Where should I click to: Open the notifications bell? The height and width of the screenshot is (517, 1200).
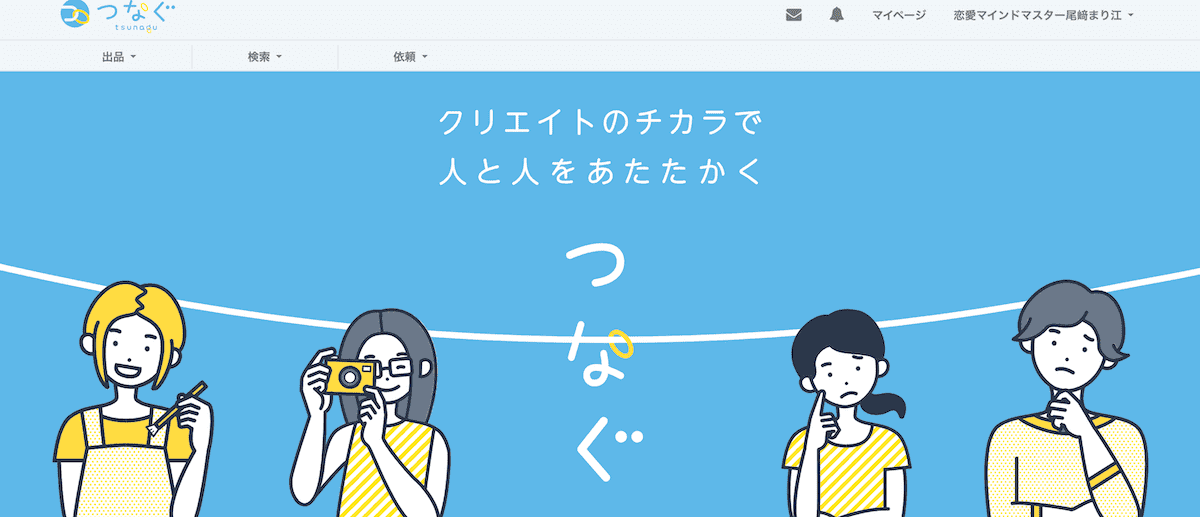pyautogui.click(x=836, y=15)
